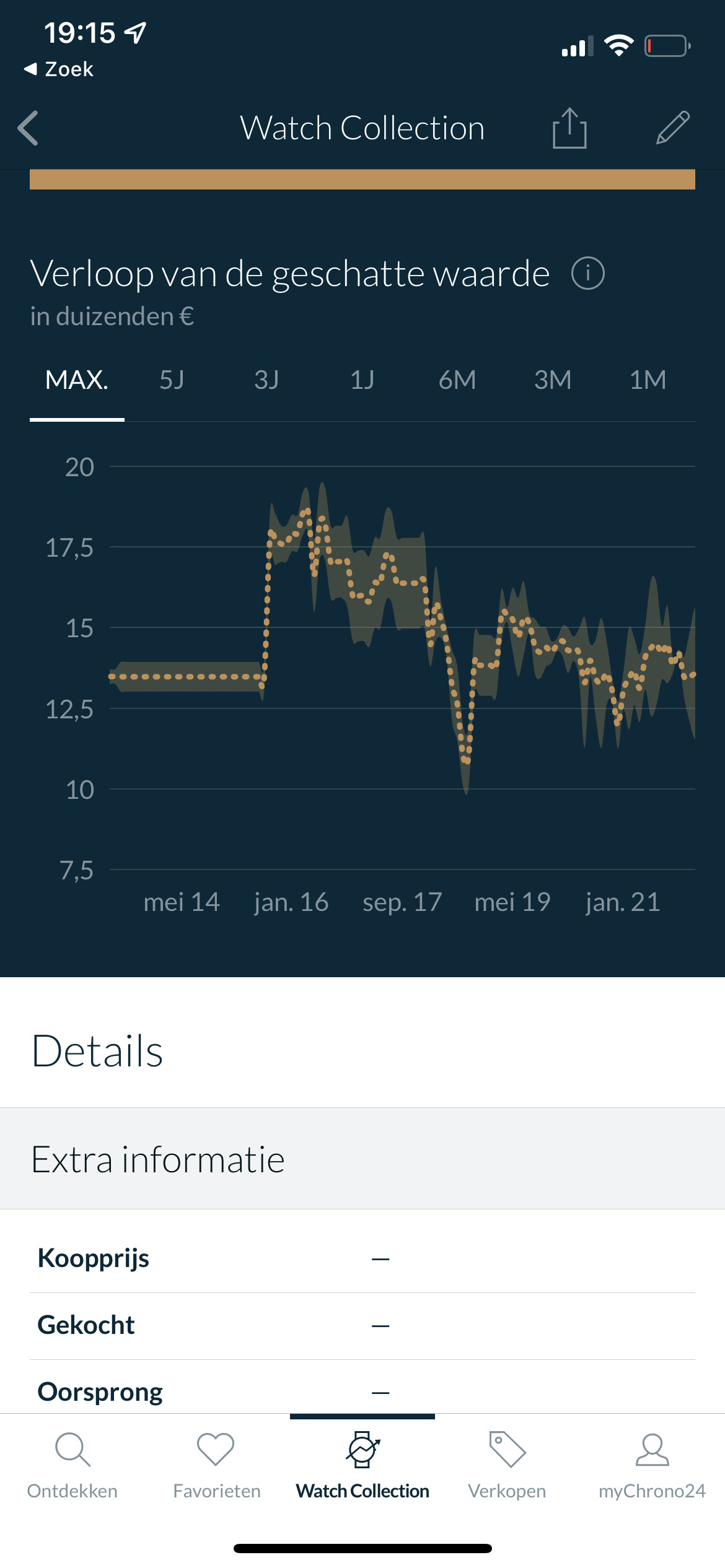Select the MAX. time range
Image resolution: width=725 pixels, height=1568 pixels.
click(77, 380)
